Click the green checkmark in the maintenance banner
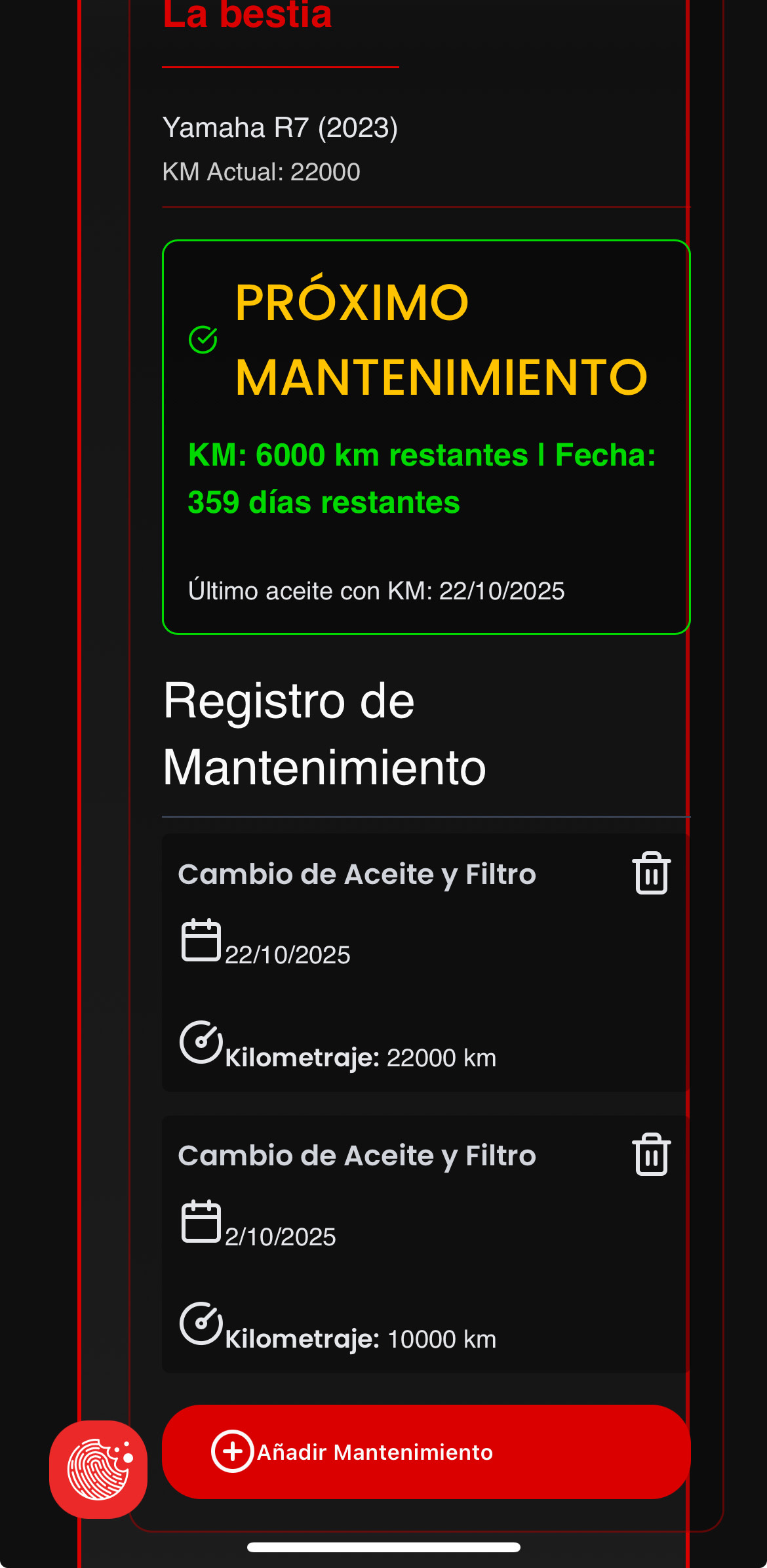This screenshot has height=1568, width=767. tap(203, 339)
